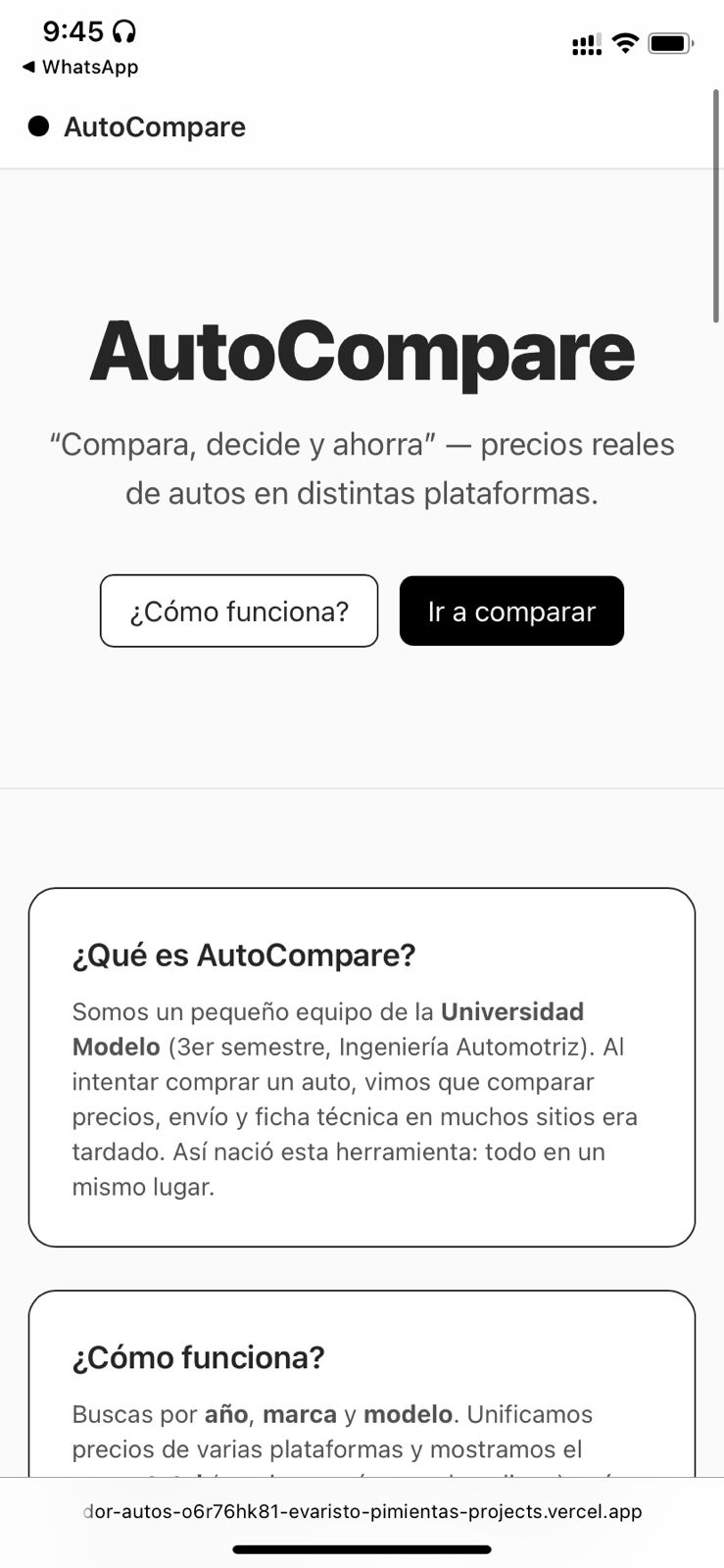Tap the '¿Qué es AutoCompare?' card heading
Viewport: 724px width, 1568px height.
point(243,954)
